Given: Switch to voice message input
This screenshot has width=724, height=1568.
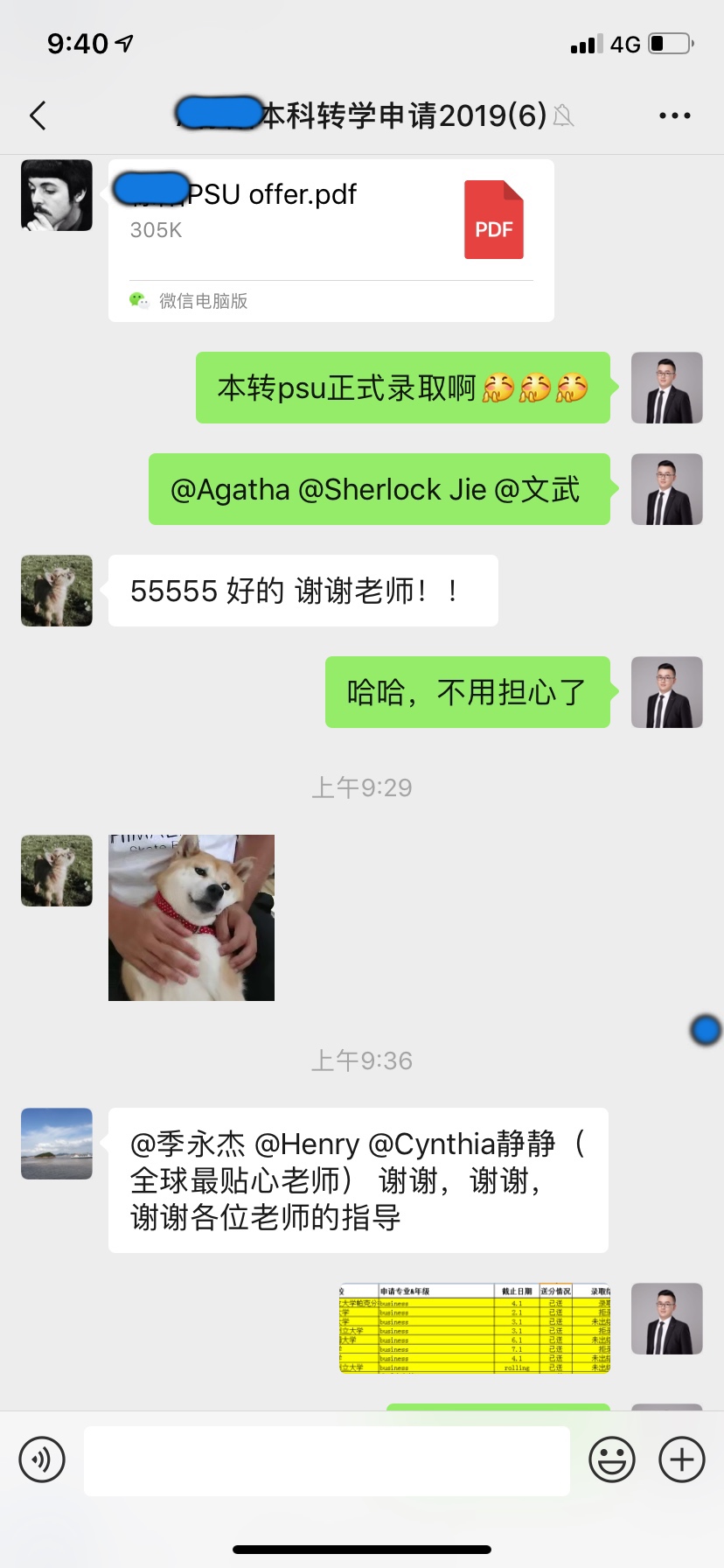Looking at the screenshot, I should pyautogui.click(x=42, y=1459).
